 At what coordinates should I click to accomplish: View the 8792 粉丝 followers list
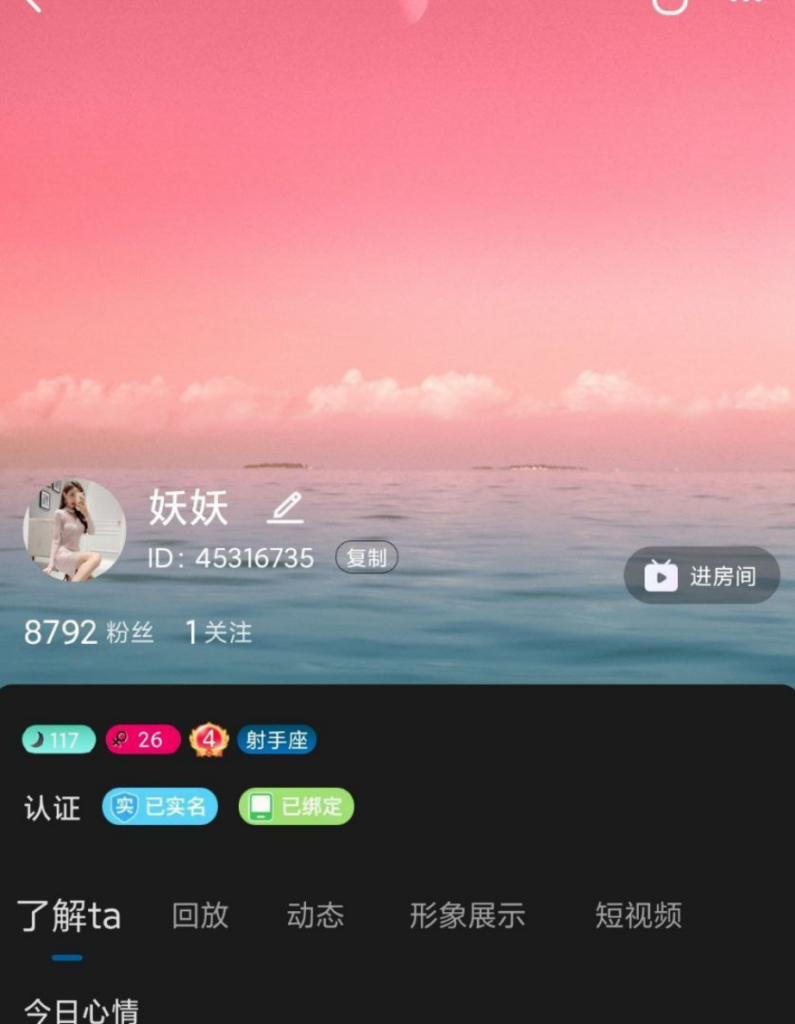(x=89, y=632)
